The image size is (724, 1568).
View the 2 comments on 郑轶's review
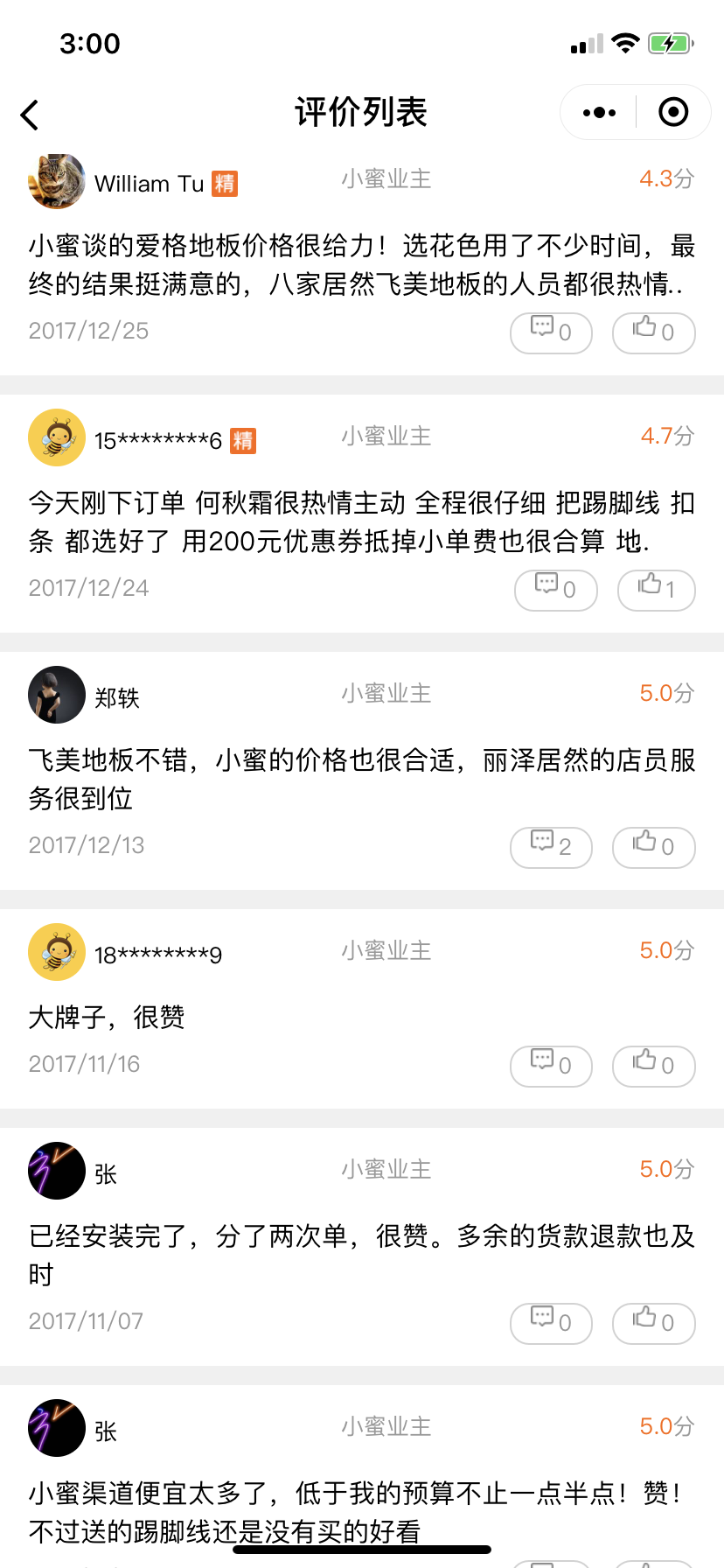point(551,847)
